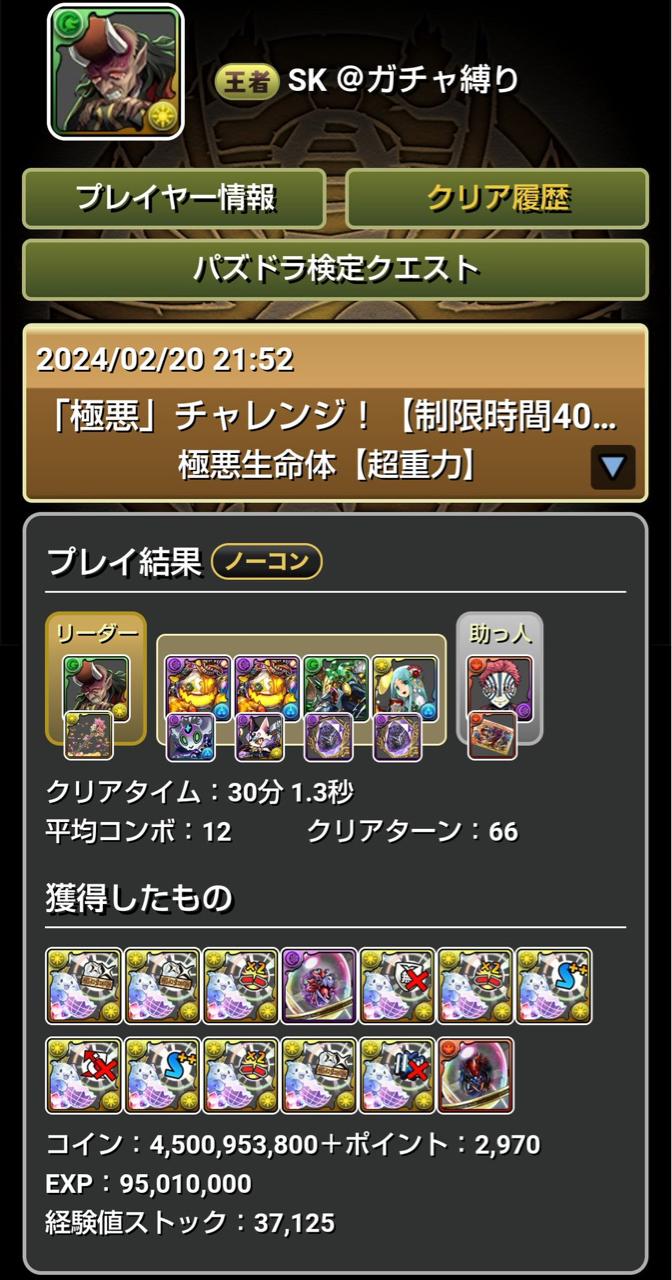Open the プレイヤー情報 tab
Viewport: 672px width, 1280px height.
click(x=174, y=198)
